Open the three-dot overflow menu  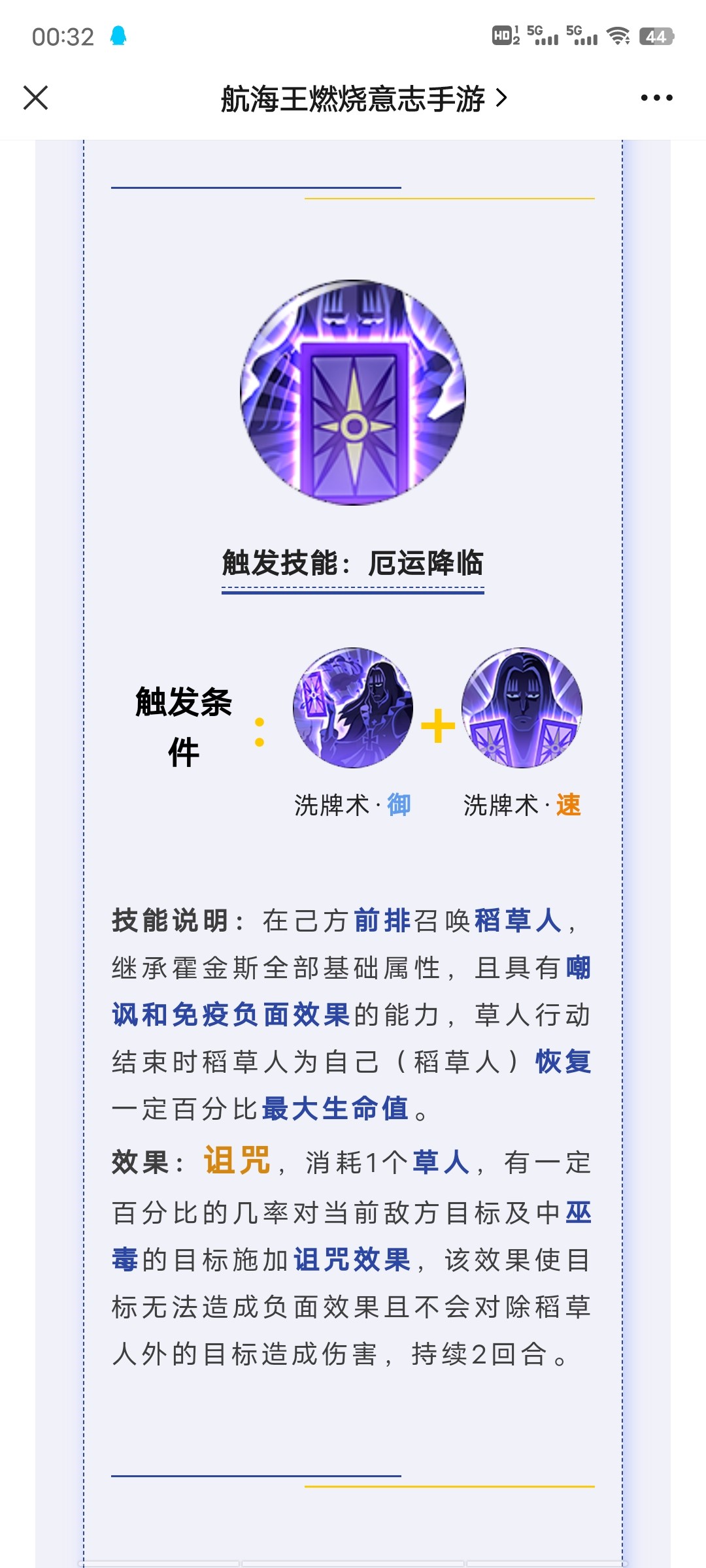(656, 98)
